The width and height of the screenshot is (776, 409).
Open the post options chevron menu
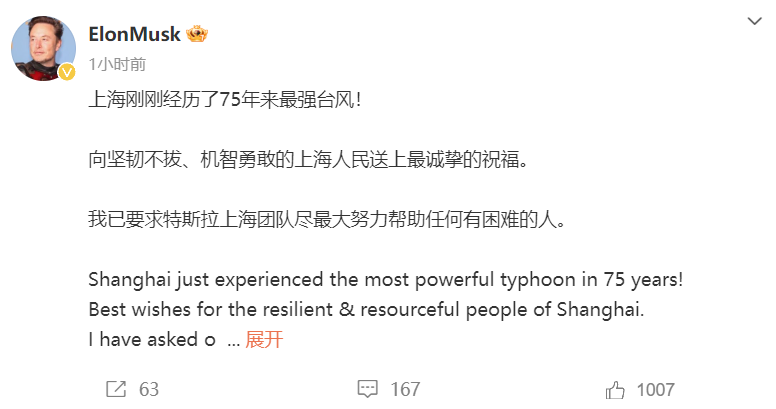754,21
